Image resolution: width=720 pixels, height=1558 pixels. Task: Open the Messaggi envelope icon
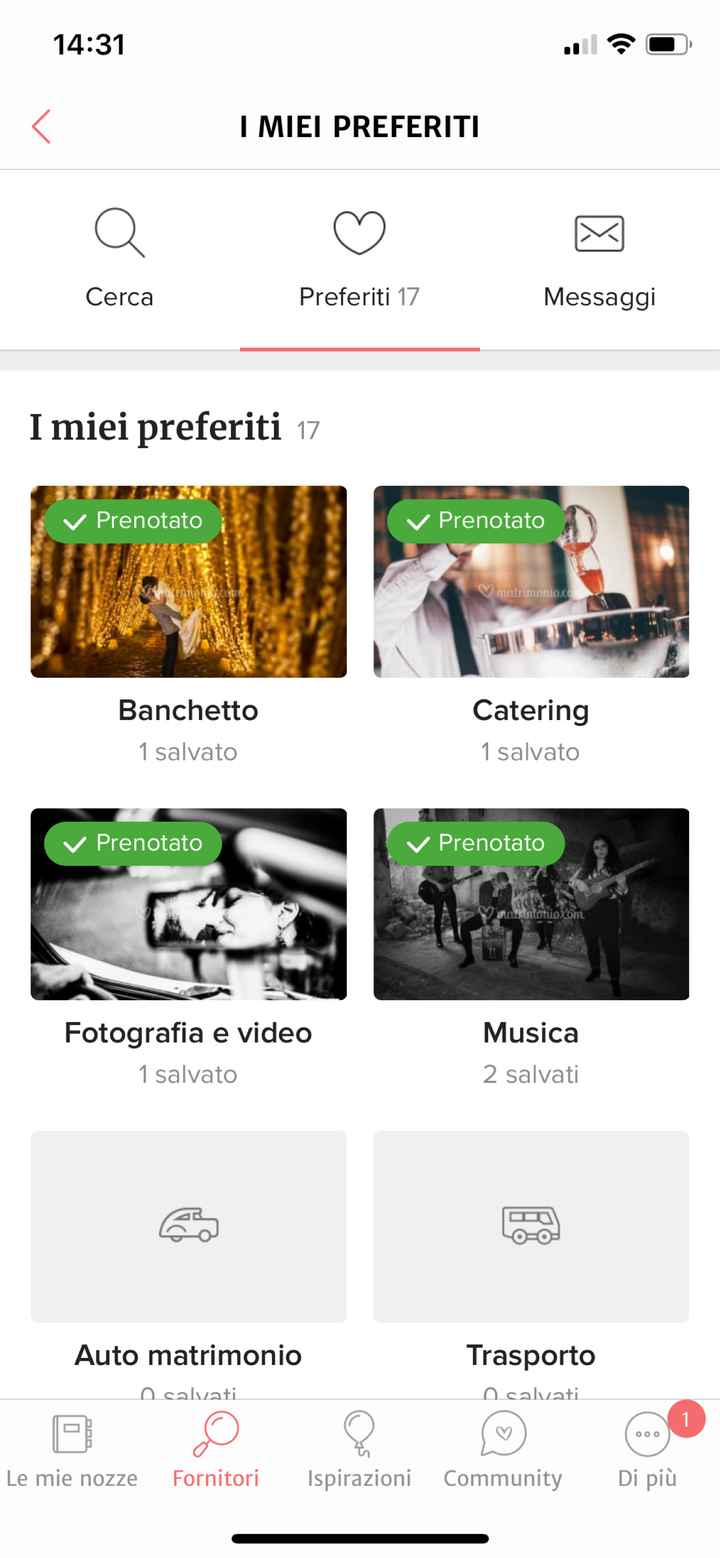(599, 232)
